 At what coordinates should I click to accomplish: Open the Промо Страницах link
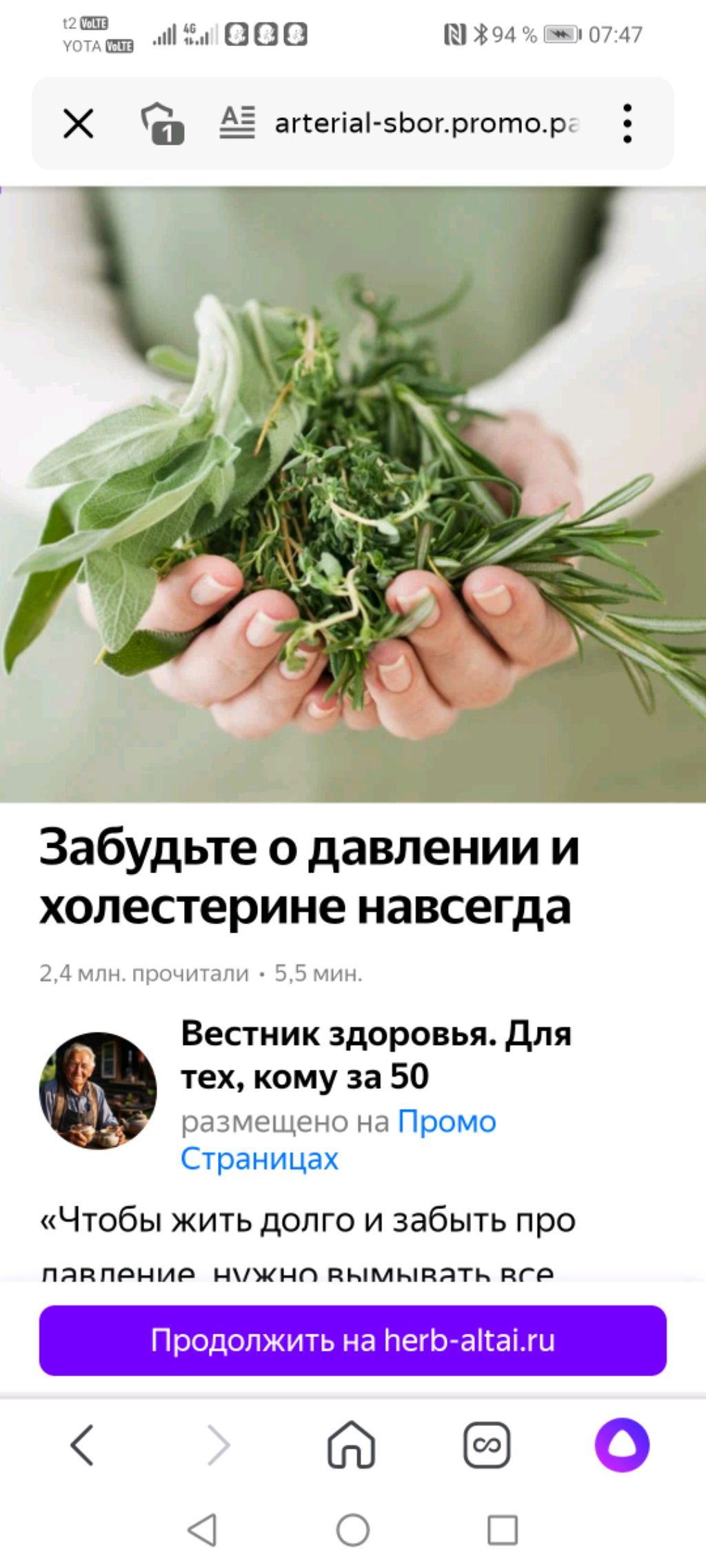(x=338, y=1140)
